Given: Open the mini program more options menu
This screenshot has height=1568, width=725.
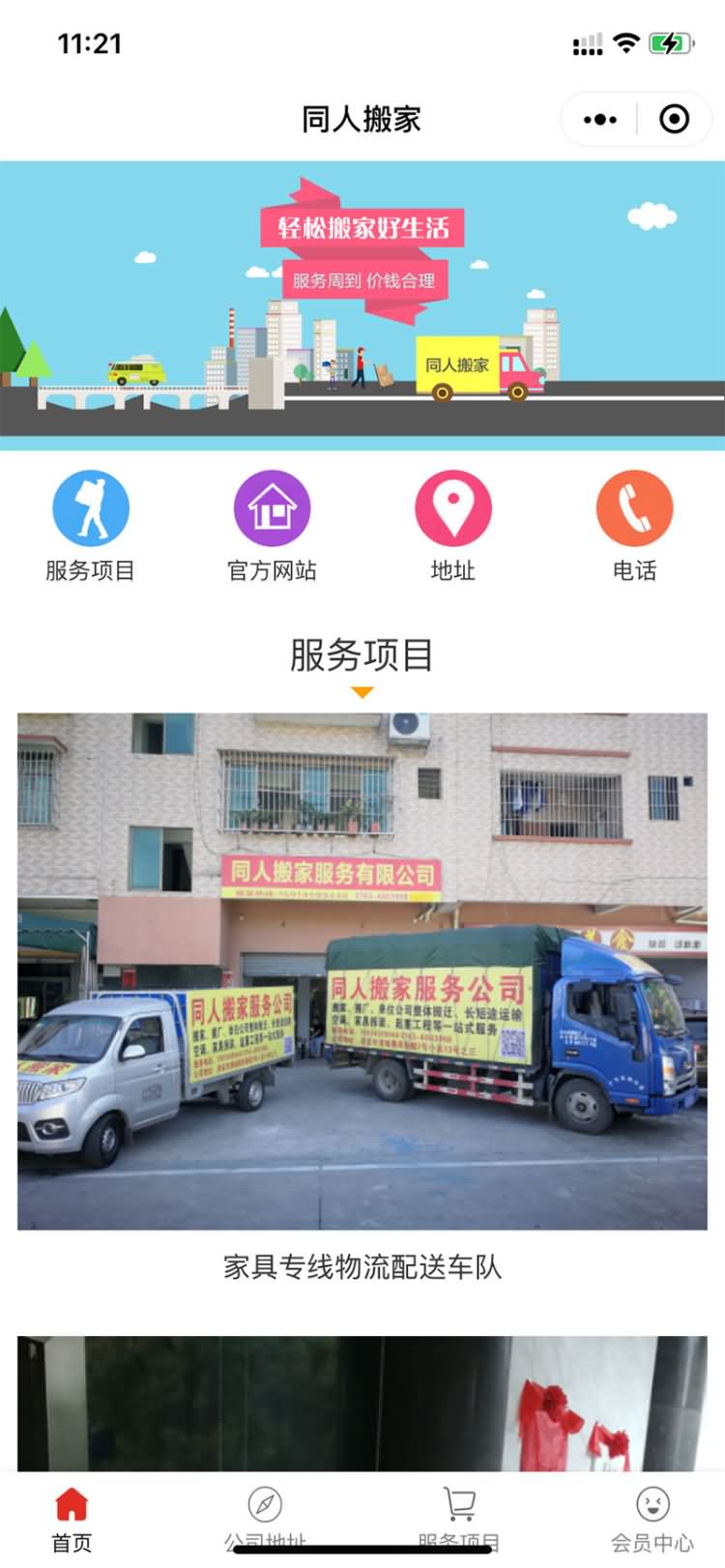Looking at the screenshot, I should pos(599,120).
